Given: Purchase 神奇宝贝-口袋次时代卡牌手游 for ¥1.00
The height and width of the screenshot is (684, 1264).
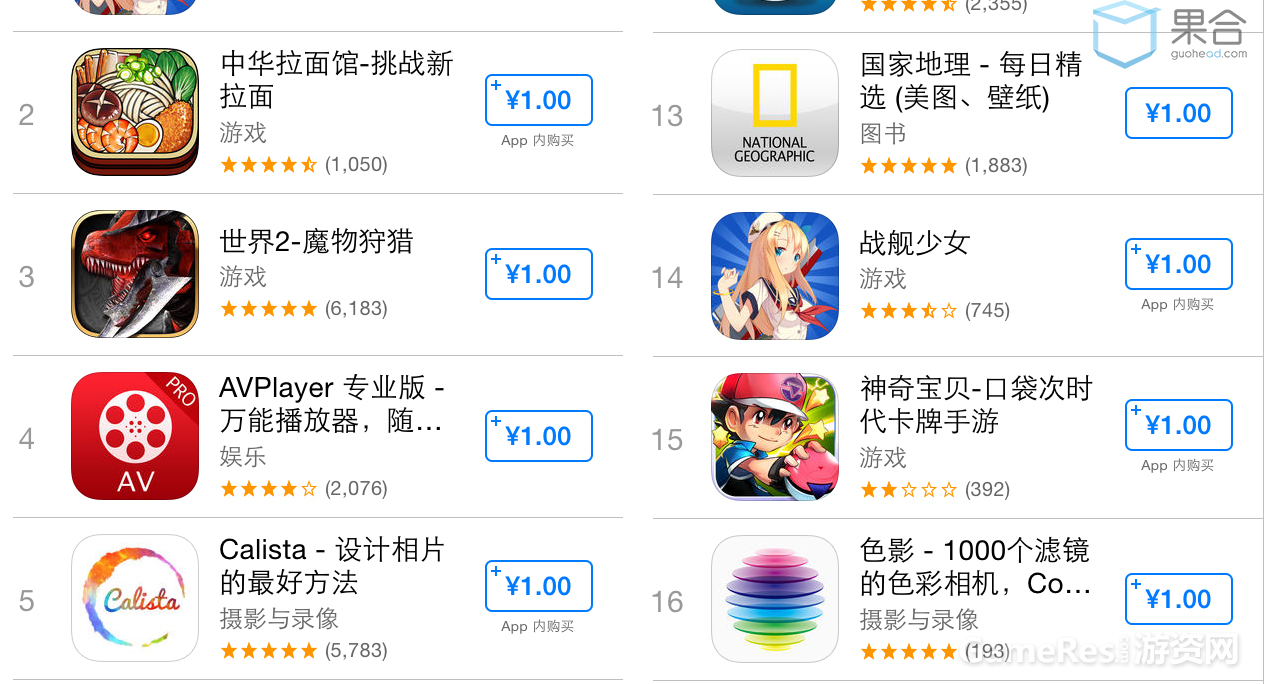Looking at the screenshot, I should 1178,425.
